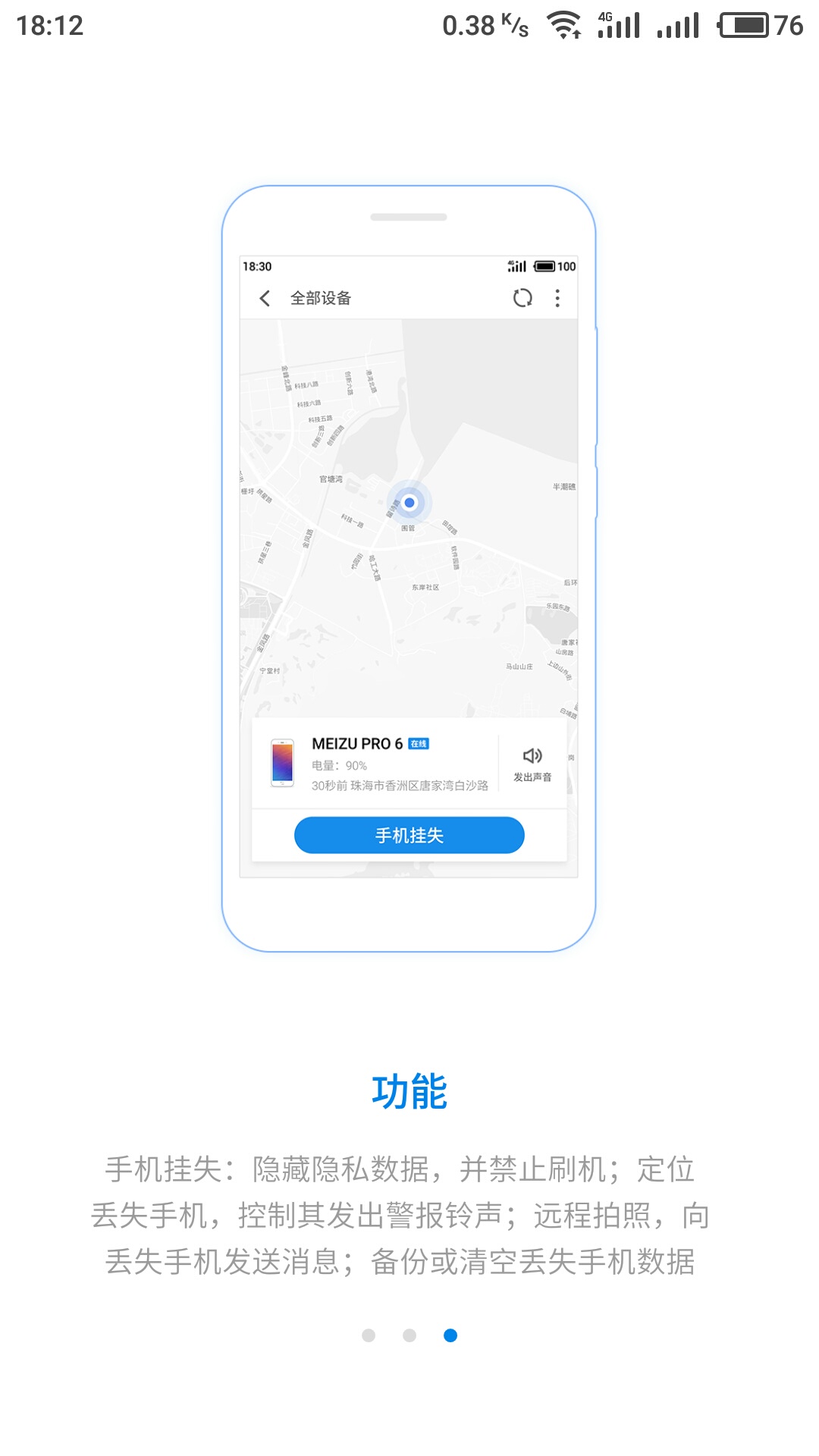The height and width of the screenshot is (1456, 819).
Task: Collapse the map card with back chevron
Action: pyautogui.click(x=265, y=298)
